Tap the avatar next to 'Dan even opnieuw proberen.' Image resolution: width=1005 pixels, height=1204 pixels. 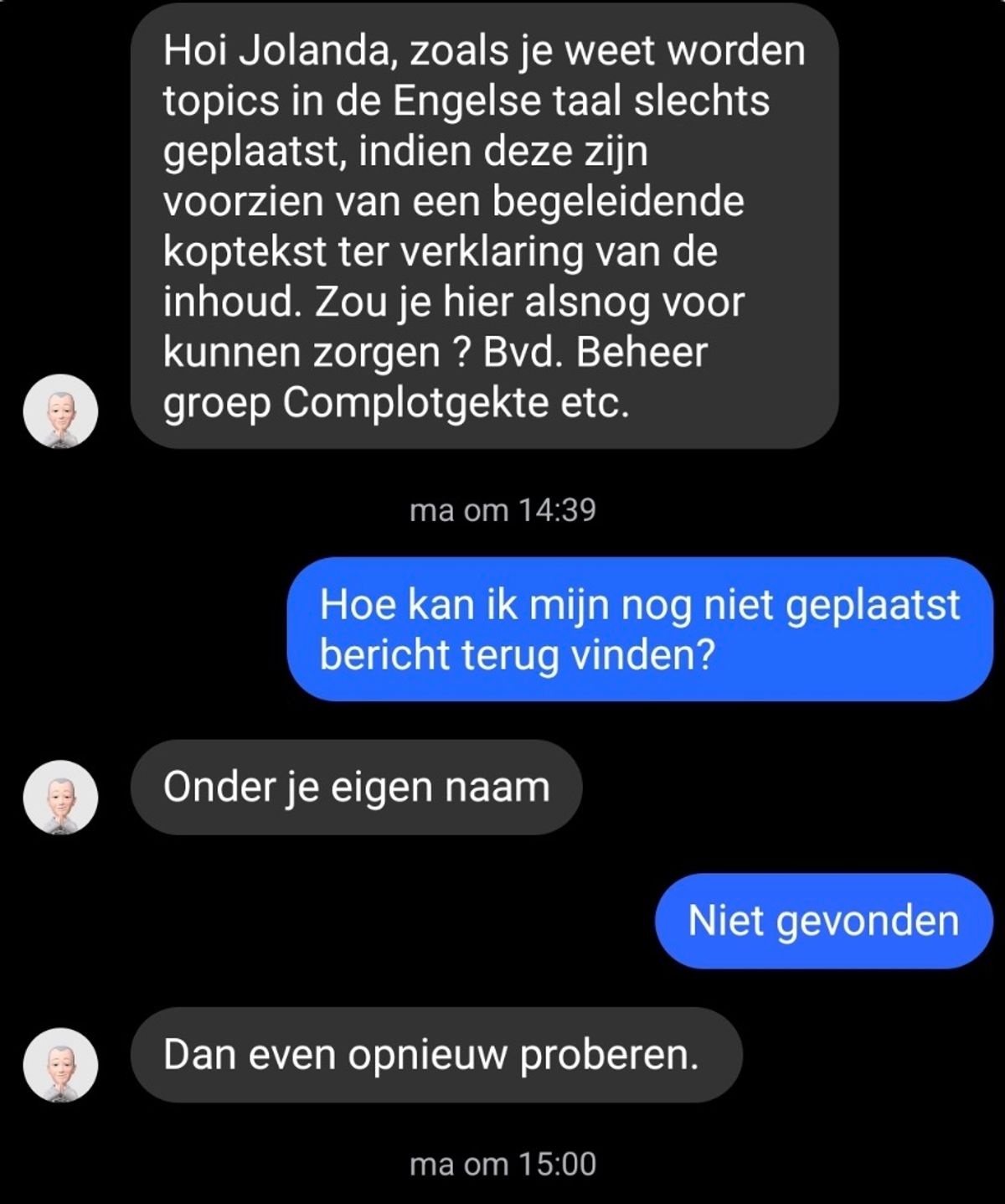point(60,1064)
